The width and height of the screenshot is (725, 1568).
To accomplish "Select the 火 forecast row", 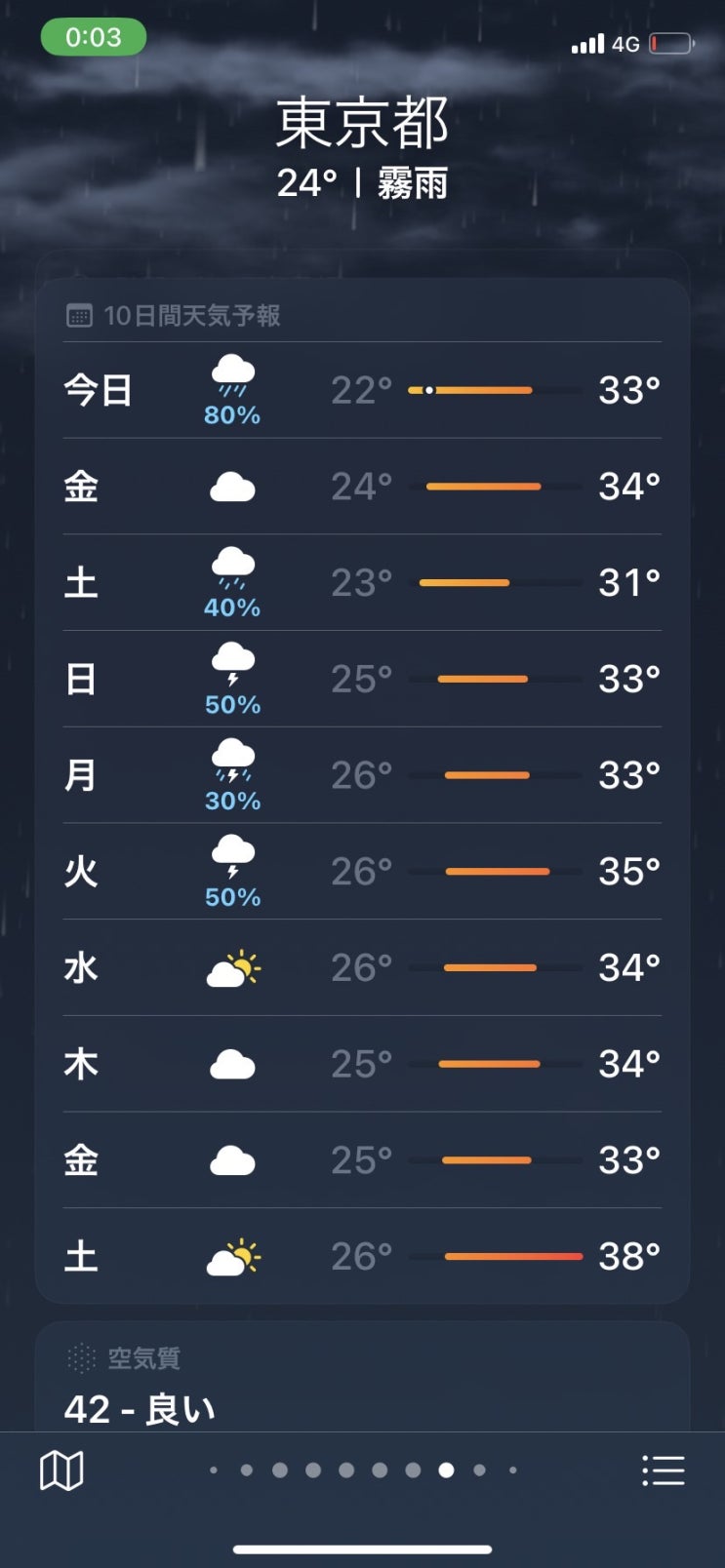I will pos(362,871).
